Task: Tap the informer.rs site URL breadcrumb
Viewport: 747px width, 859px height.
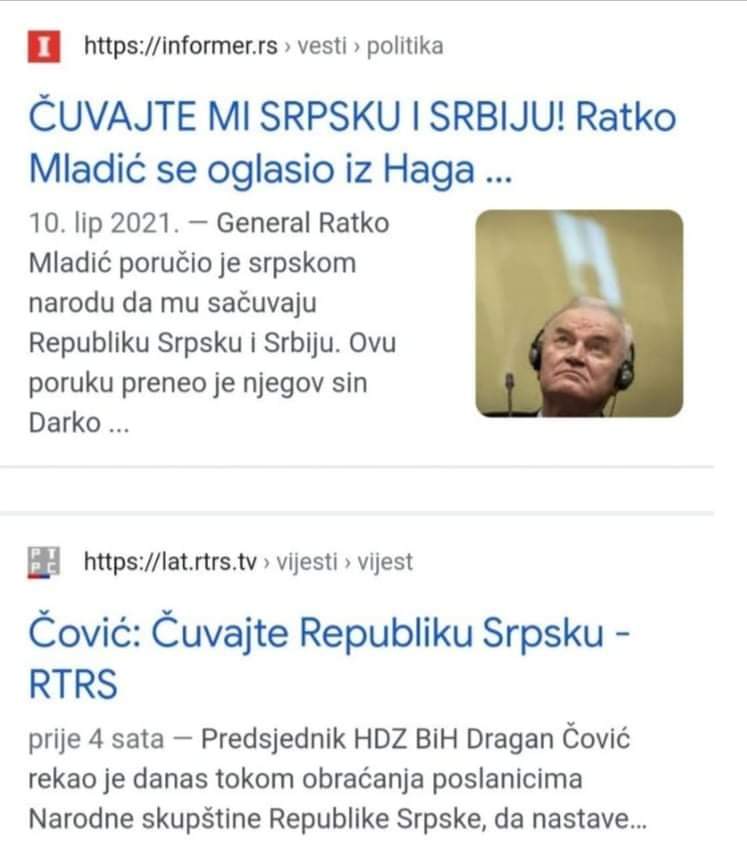Action: (x=262, y=46)
